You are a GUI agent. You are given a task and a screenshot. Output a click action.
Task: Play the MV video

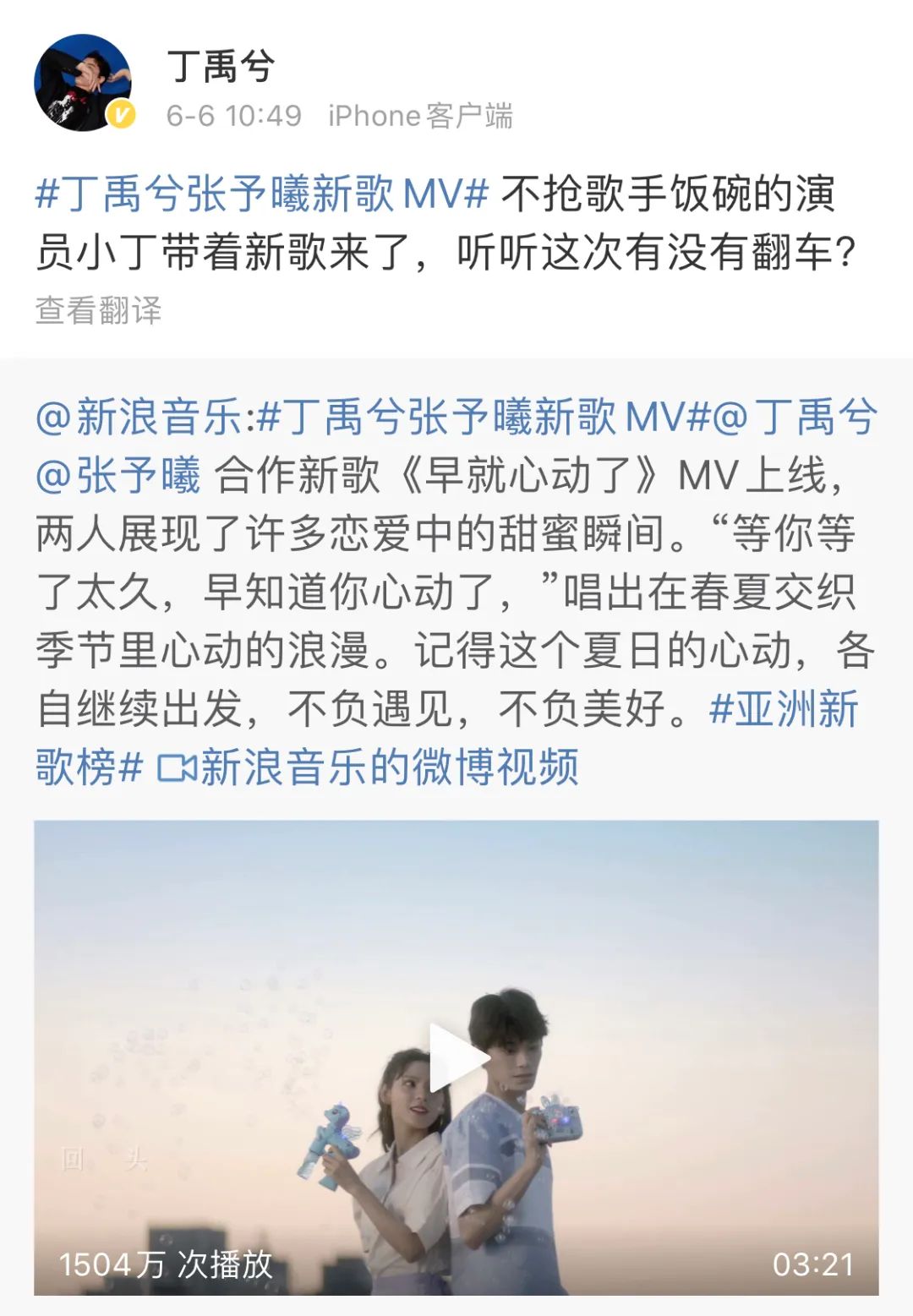pyautogui.click(x=456, y=1058)
